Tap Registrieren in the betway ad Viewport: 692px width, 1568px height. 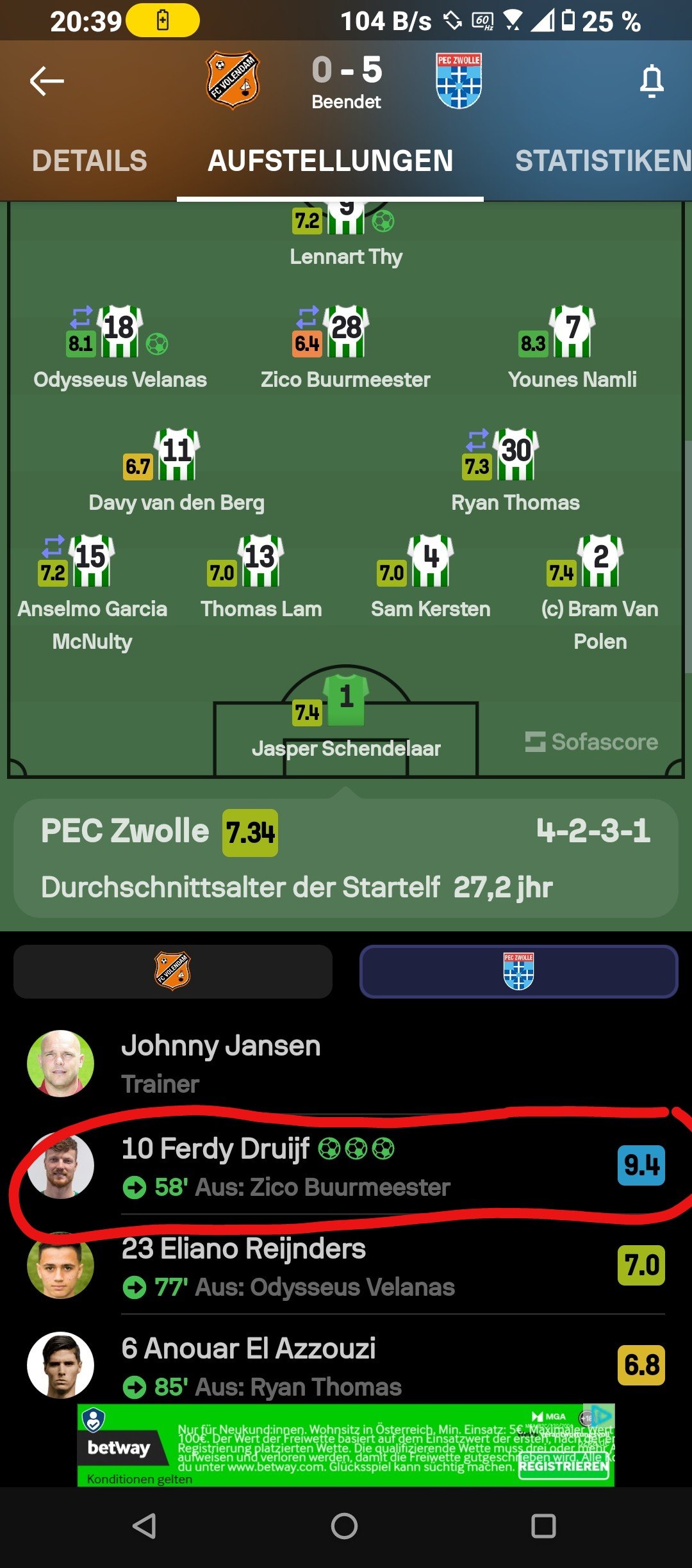click(563, 1466)
